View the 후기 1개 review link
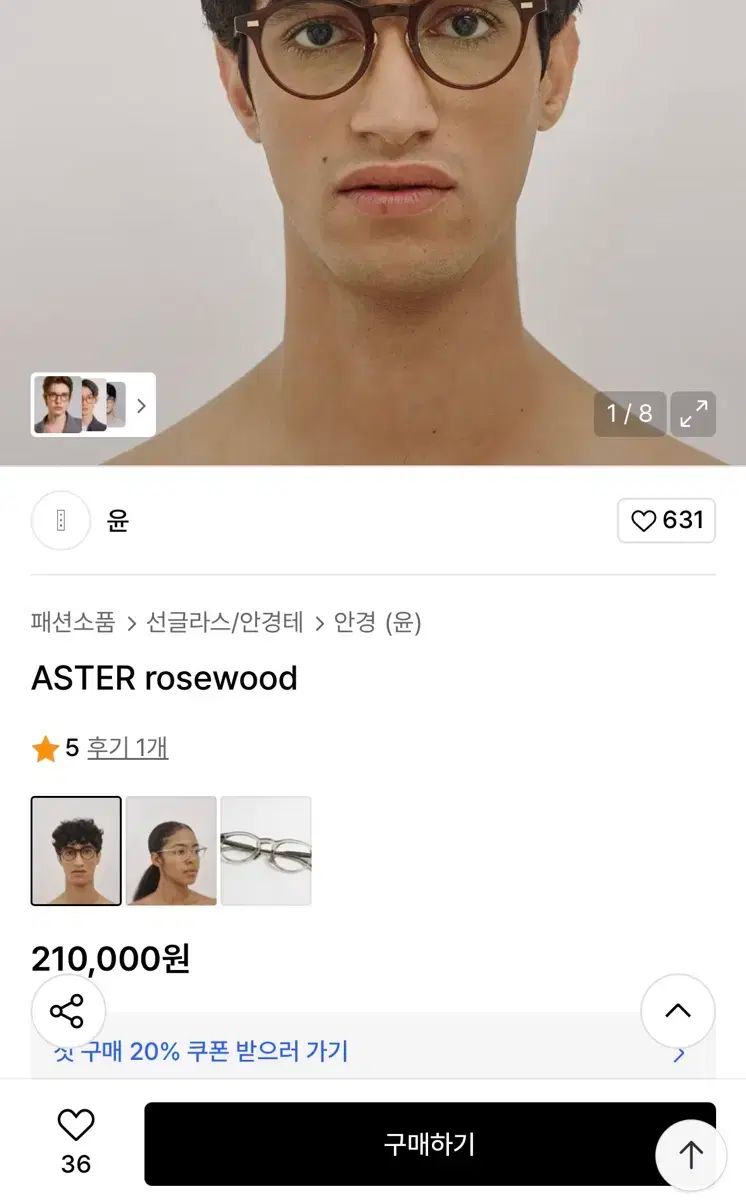Viewport: 746px width, 1200px height. (127, 747)
